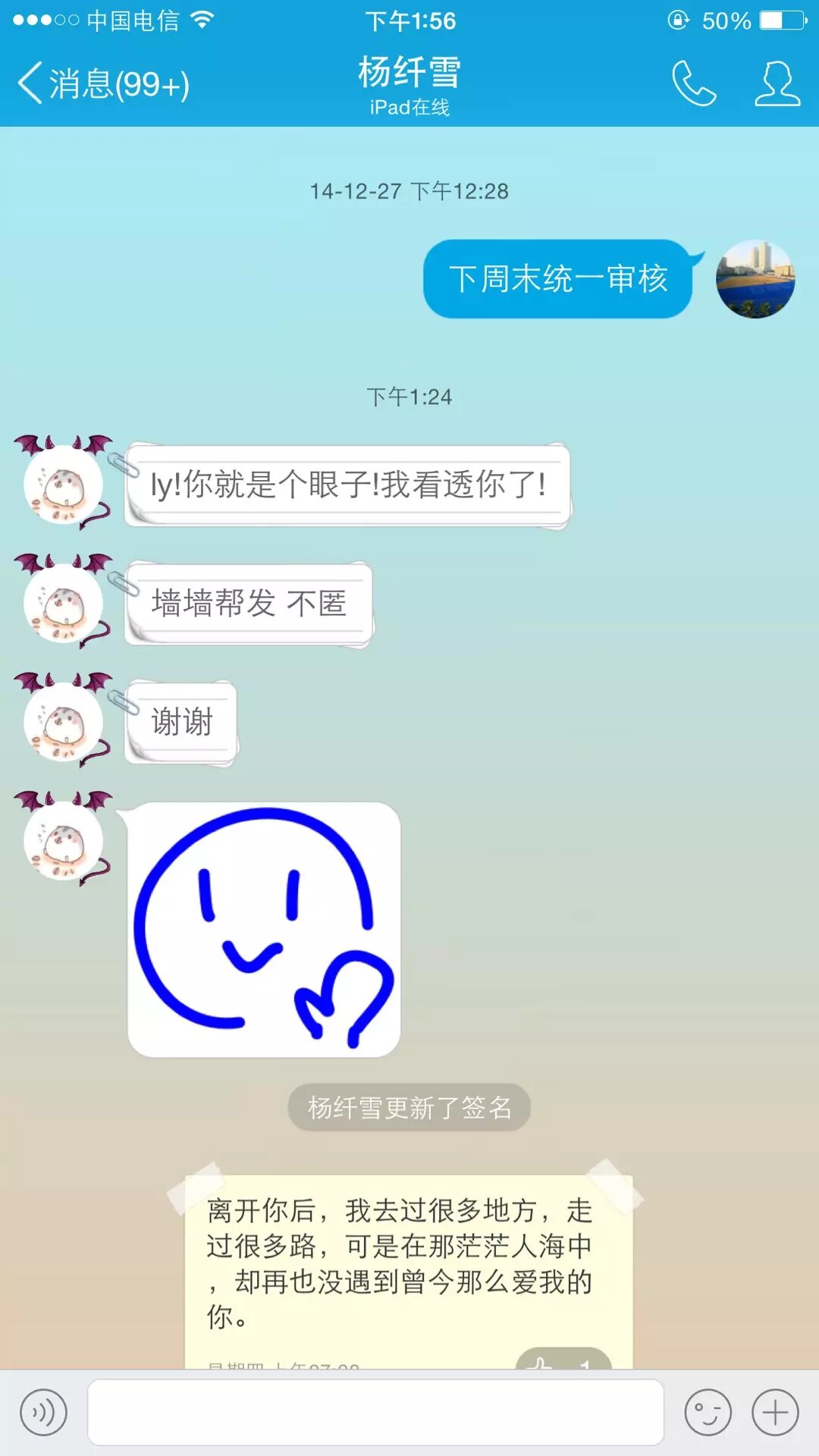Open the emoji picker
Viewport: 819px width, 1456px height.
coord(708,1412)
